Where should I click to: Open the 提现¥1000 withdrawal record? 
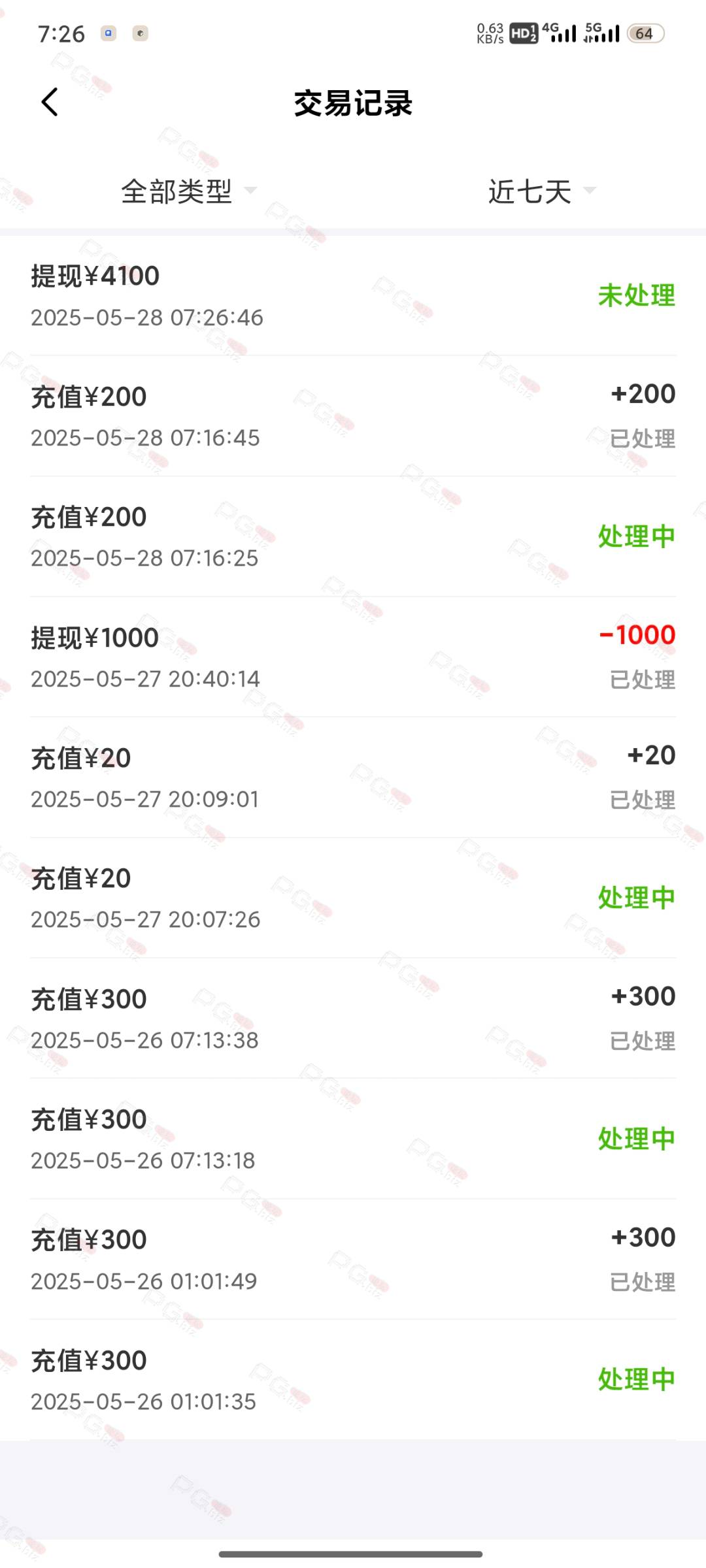pos(353,657)
